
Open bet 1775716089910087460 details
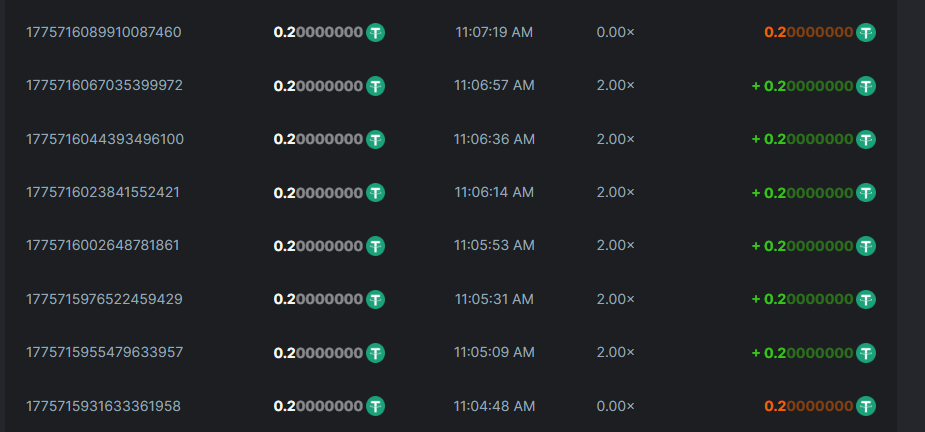[x=104, y=32]
